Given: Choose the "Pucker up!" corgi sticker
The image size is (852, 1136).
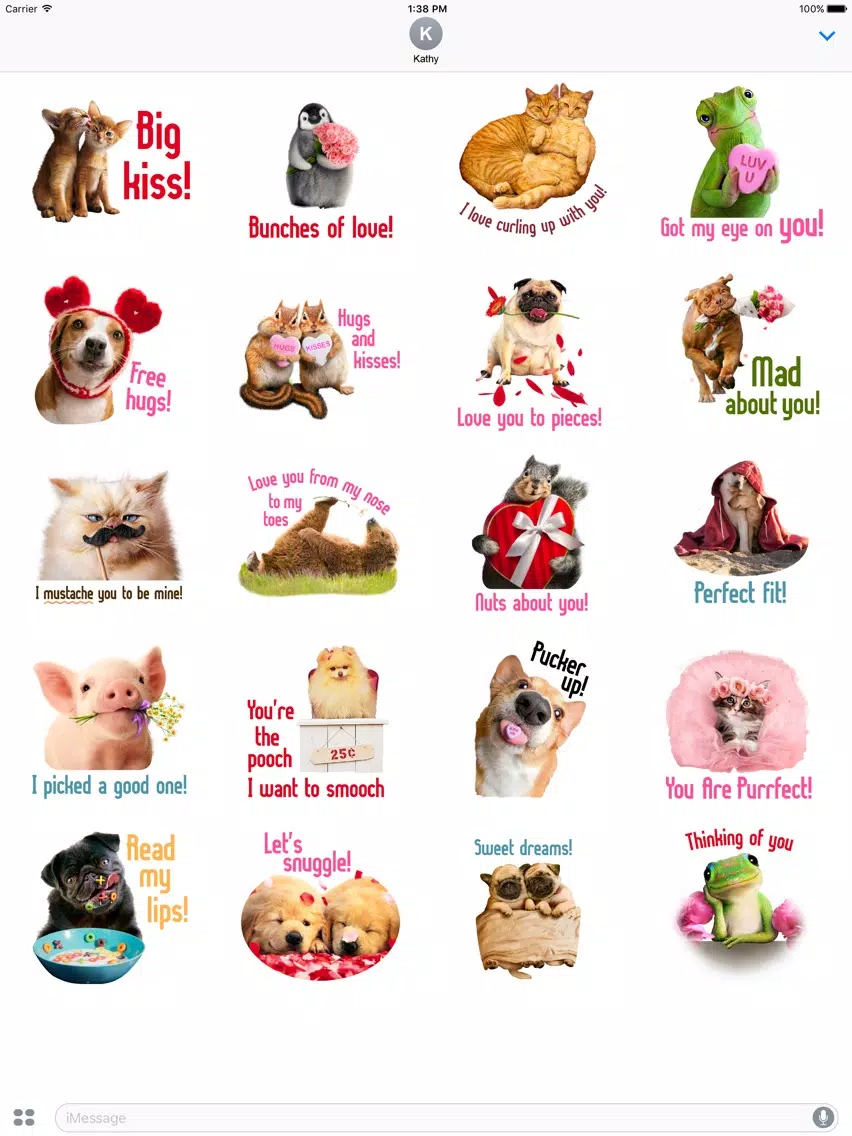Looking at the screenshot, I should point(530,720).
